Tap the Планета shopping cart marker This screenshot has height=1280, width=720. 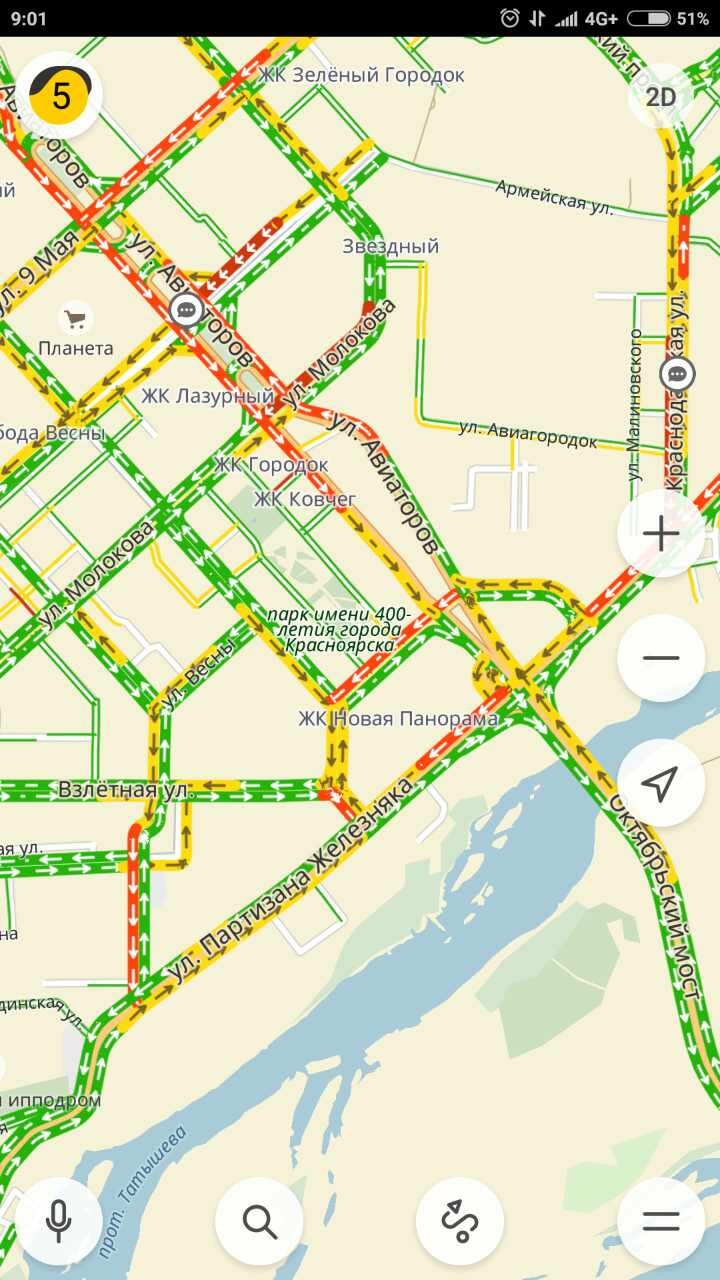pos(75,320)
